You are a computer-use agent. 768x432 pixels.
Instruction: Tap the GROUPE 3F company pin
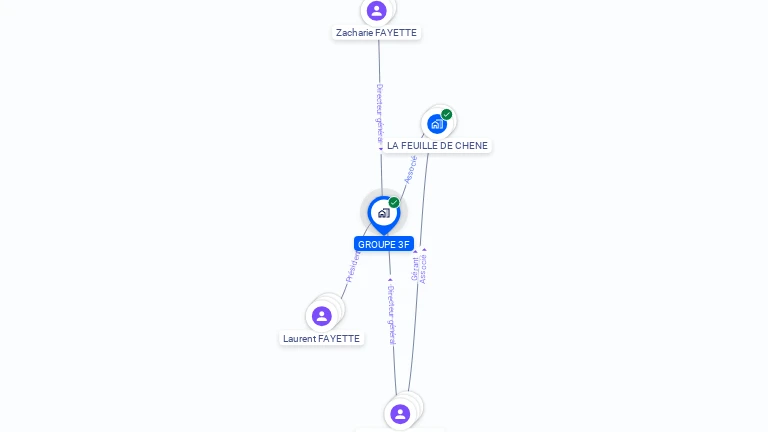pos(383,213)
